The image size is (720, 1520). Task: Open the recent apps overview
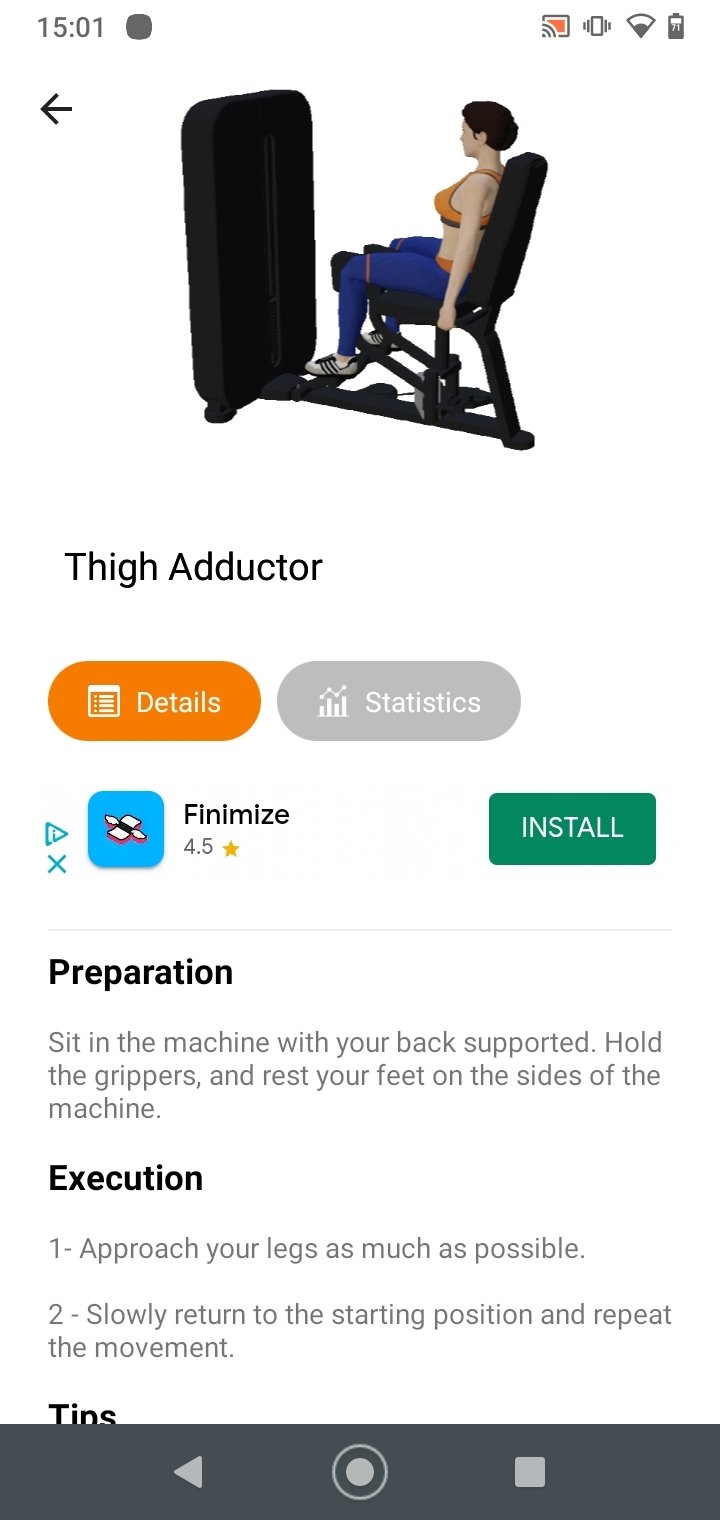[529, 1472]
